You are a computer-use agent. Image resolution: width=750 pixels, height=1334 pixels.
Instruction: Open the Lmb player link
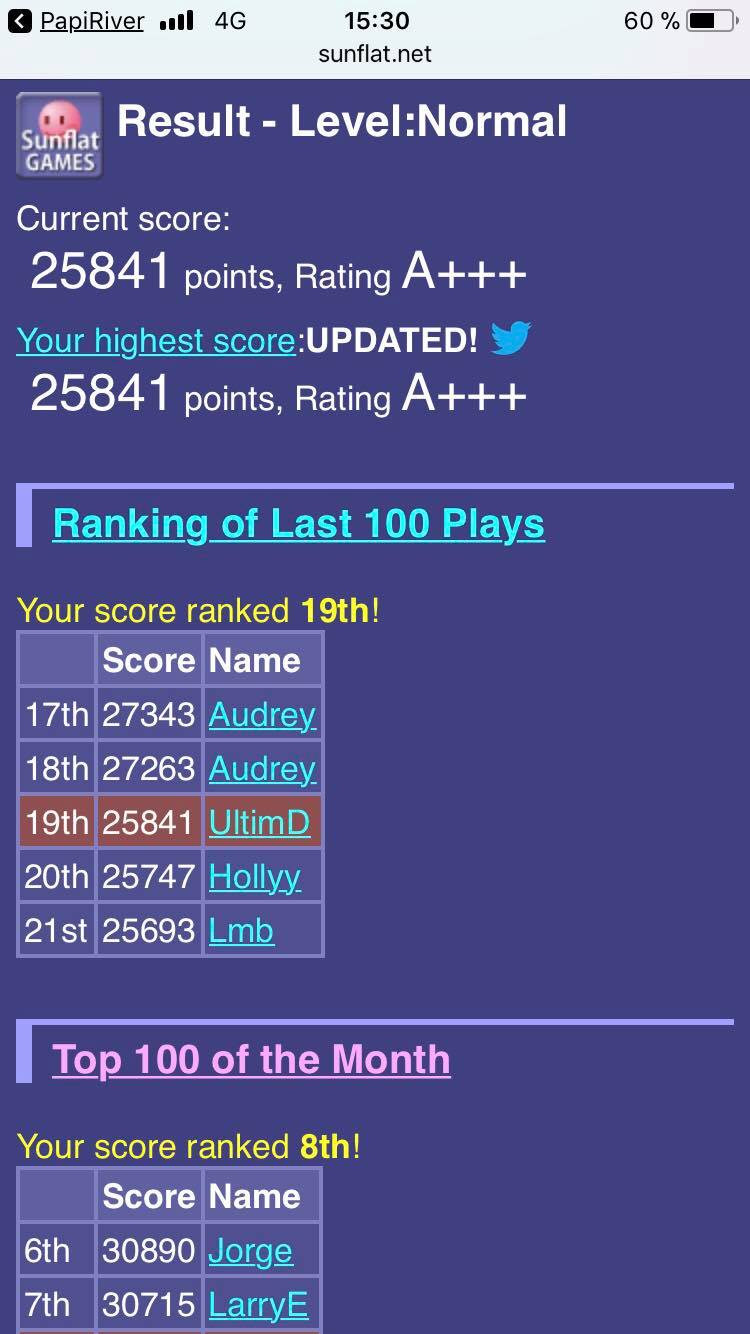tap(241, 931)
